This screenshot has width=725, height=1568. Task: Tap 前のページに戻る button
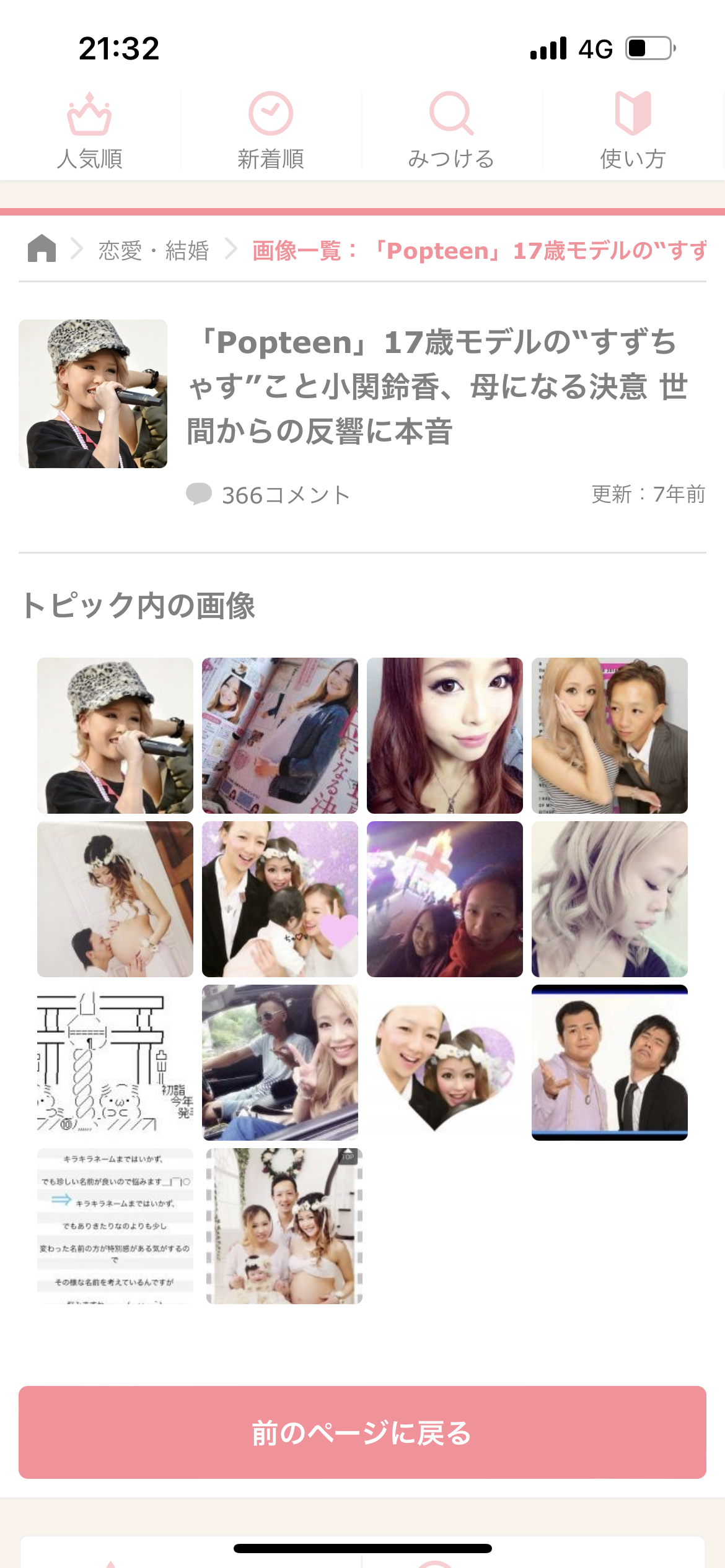coord(362,1432)
